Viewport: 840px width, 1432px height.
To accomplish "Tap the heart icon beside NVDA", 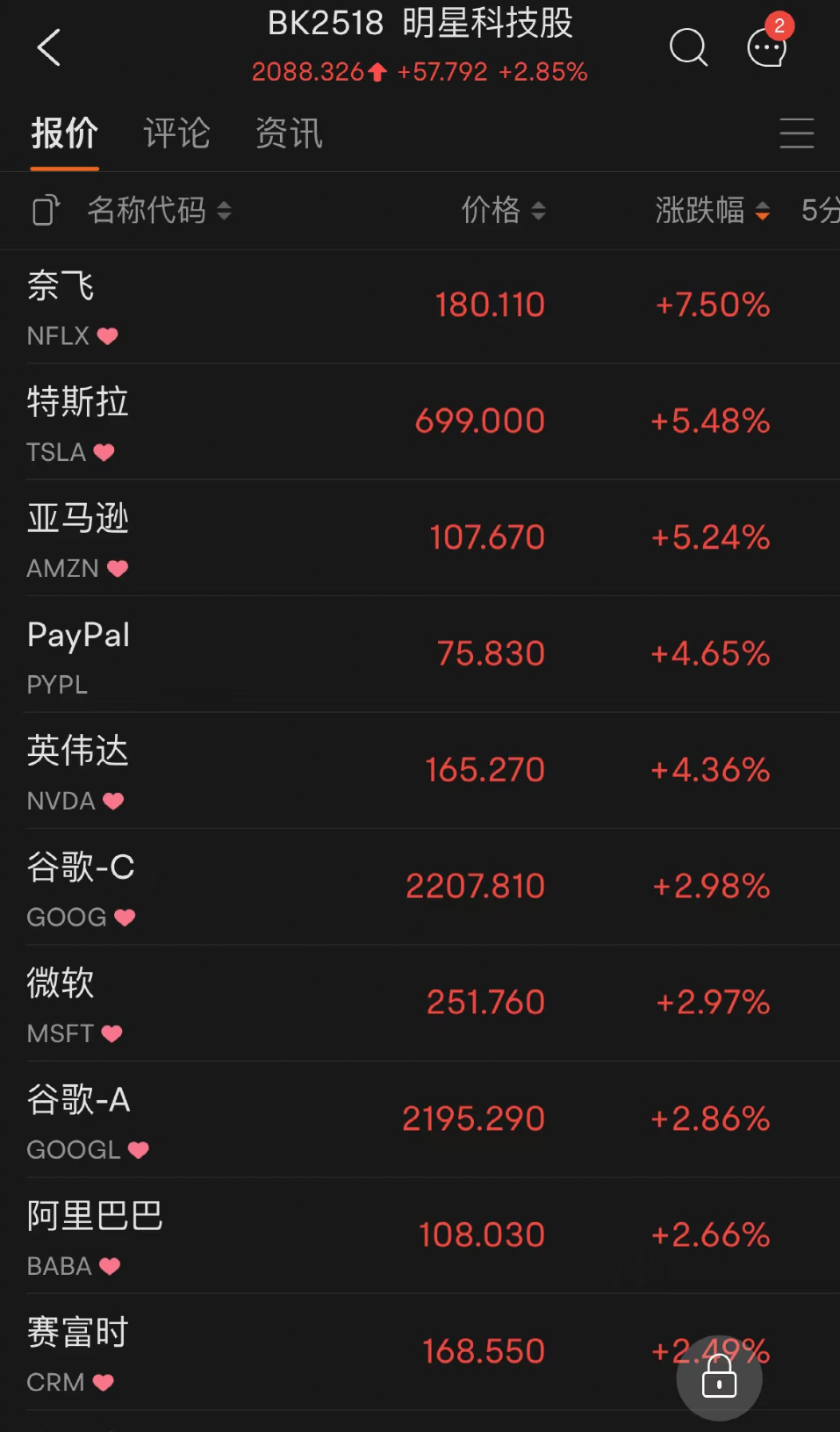I will coord(113,801).
